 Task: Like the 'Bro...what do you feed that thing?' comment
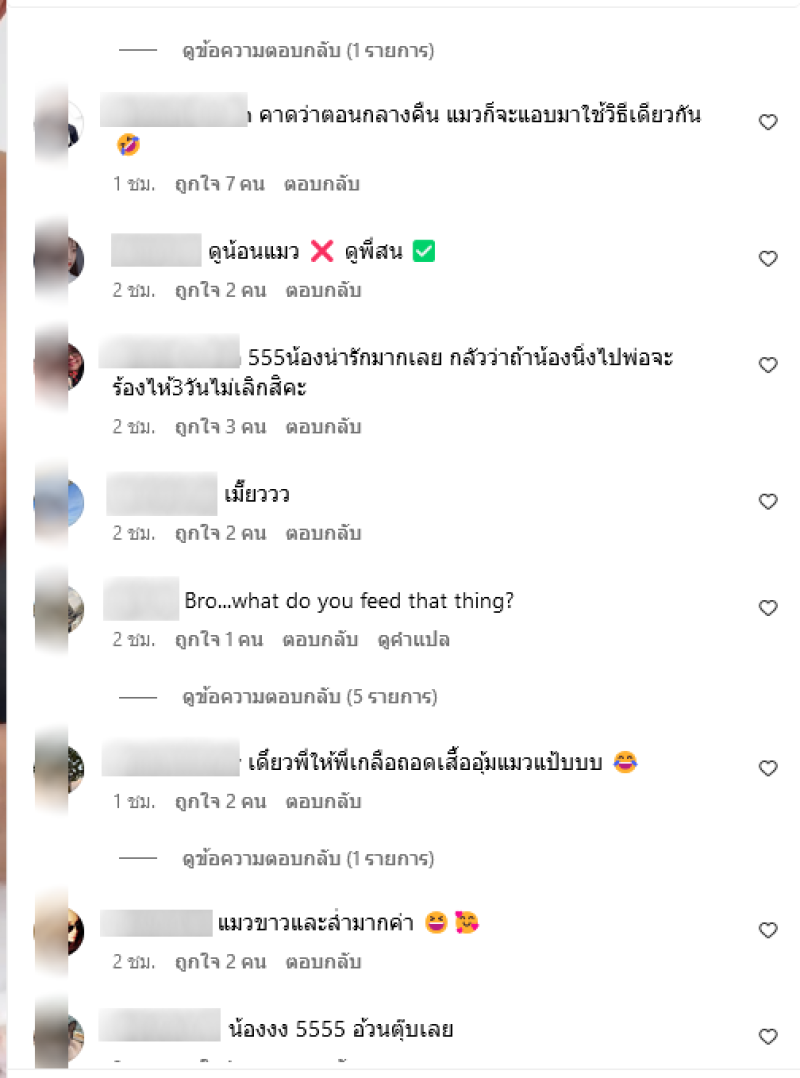click(768, 608)
